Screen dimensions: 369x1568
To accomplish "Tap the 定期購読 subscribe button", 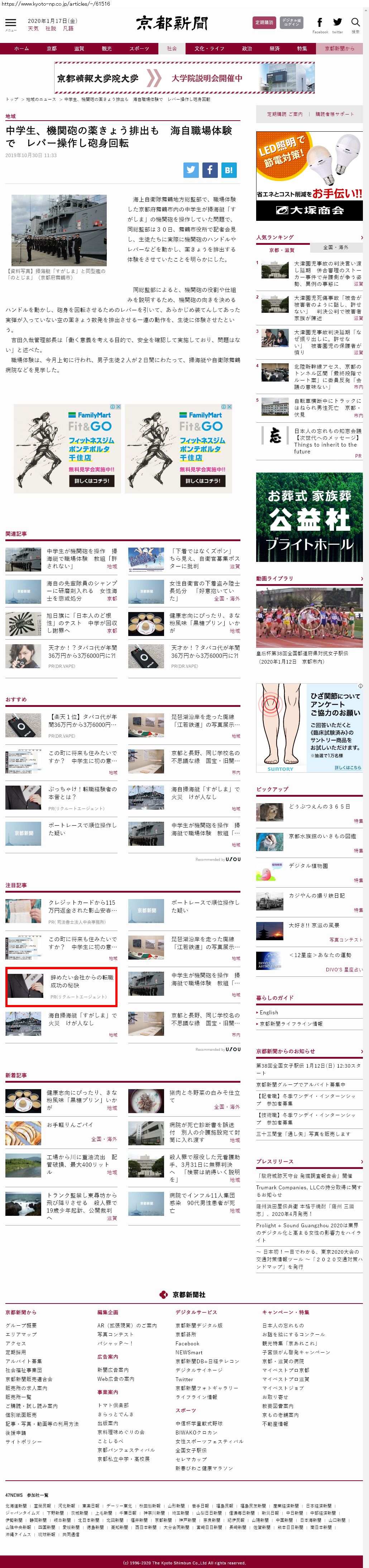I will click(x=264, y=23).
